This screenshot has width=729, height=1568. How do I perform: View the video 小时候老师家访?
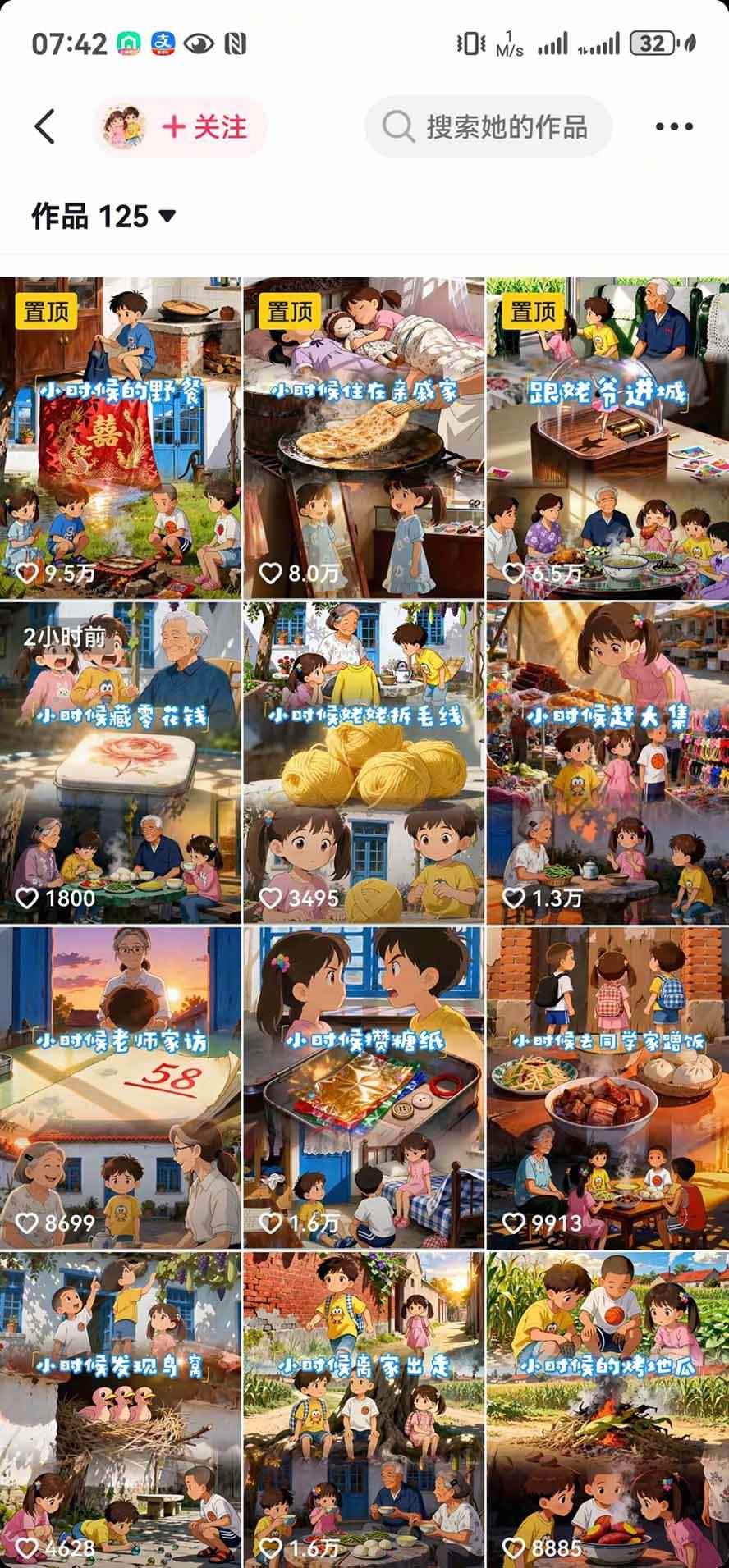(x=121, y=1088)
